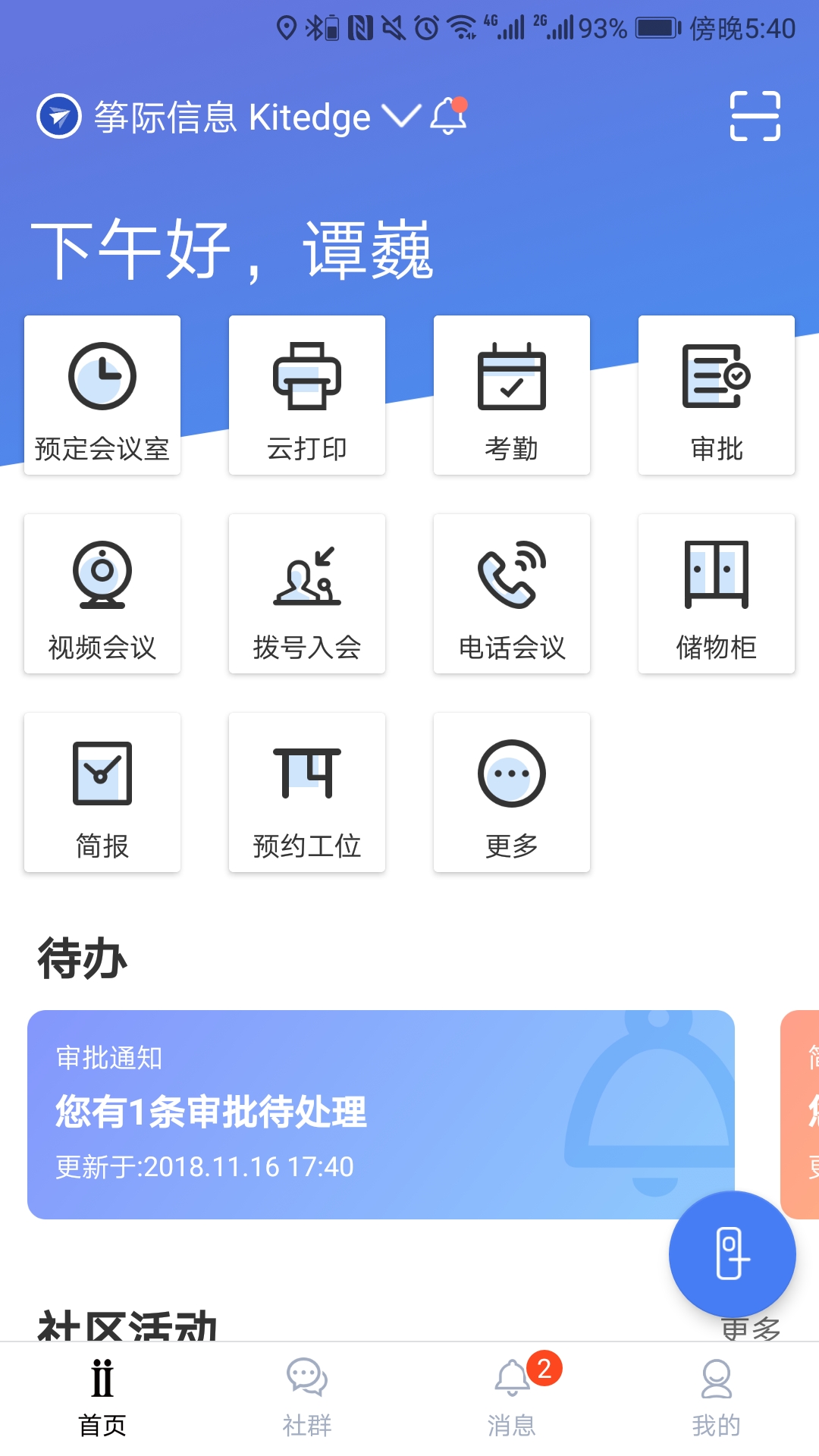
Task: Open the 审批 approval feature
Action: [x=716, y=394]
